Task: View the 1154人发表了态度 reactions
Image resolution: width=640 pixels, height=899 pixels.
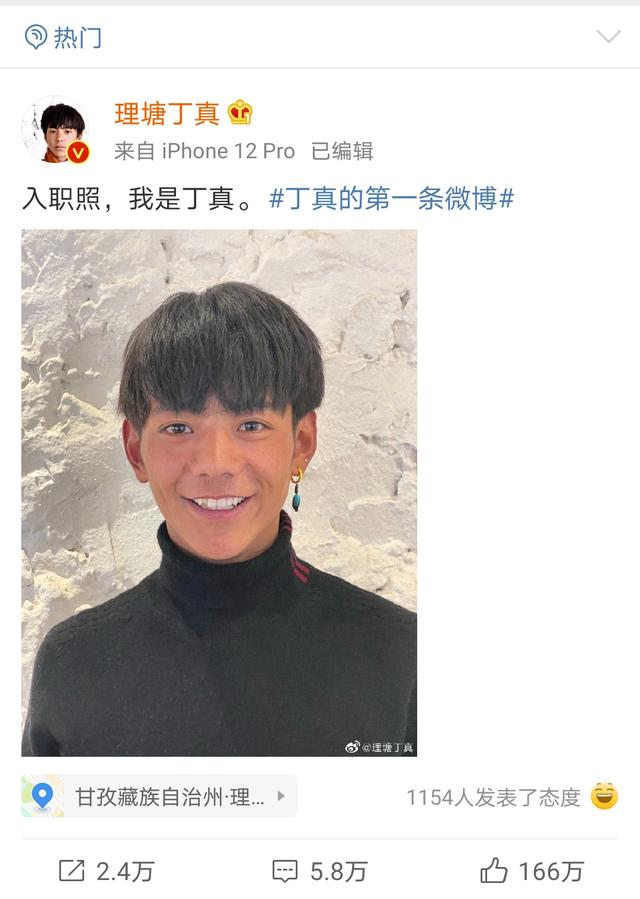Action: pyautogui.click(x=493, y=797)
